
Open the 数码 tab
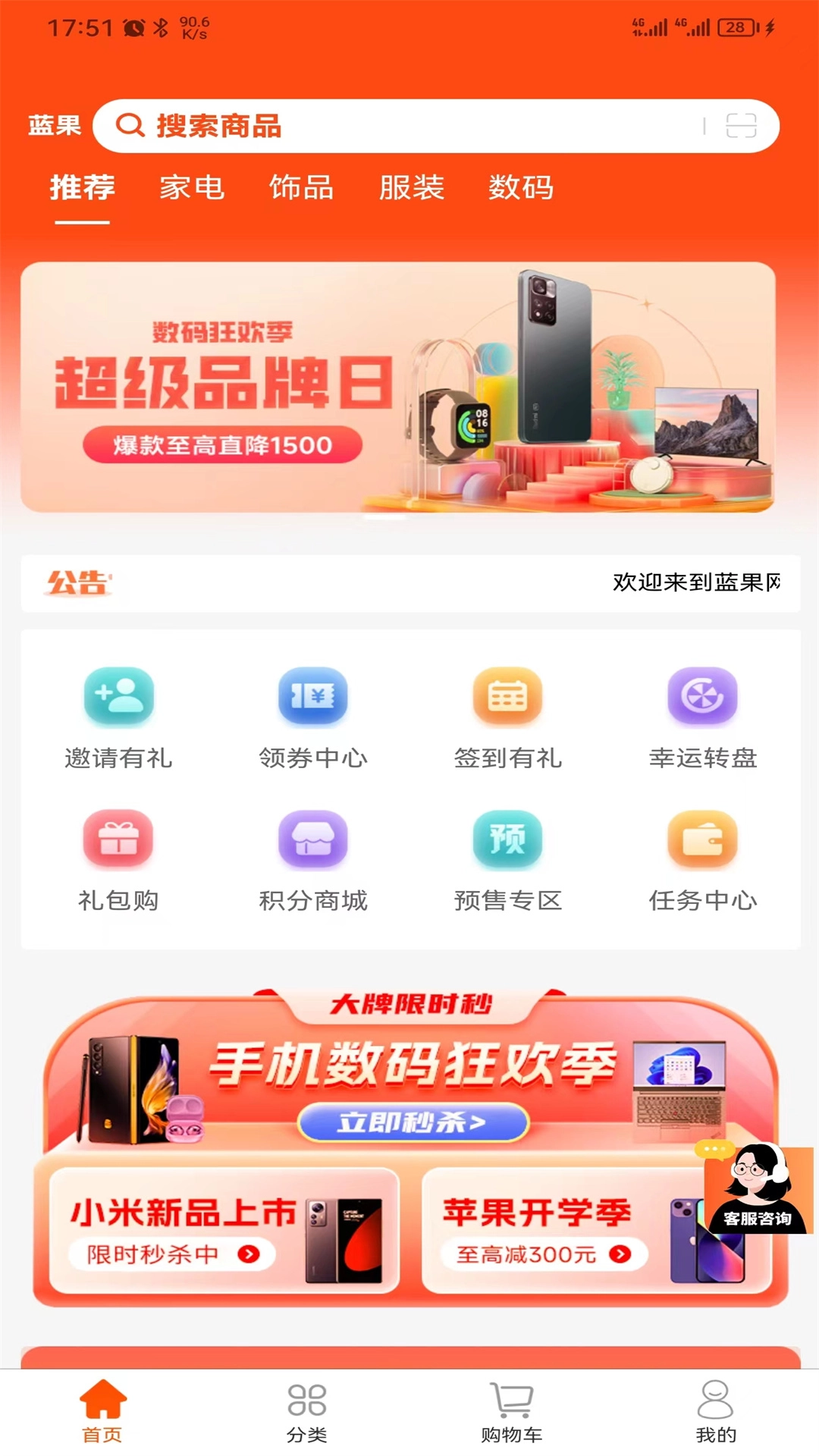521,187
